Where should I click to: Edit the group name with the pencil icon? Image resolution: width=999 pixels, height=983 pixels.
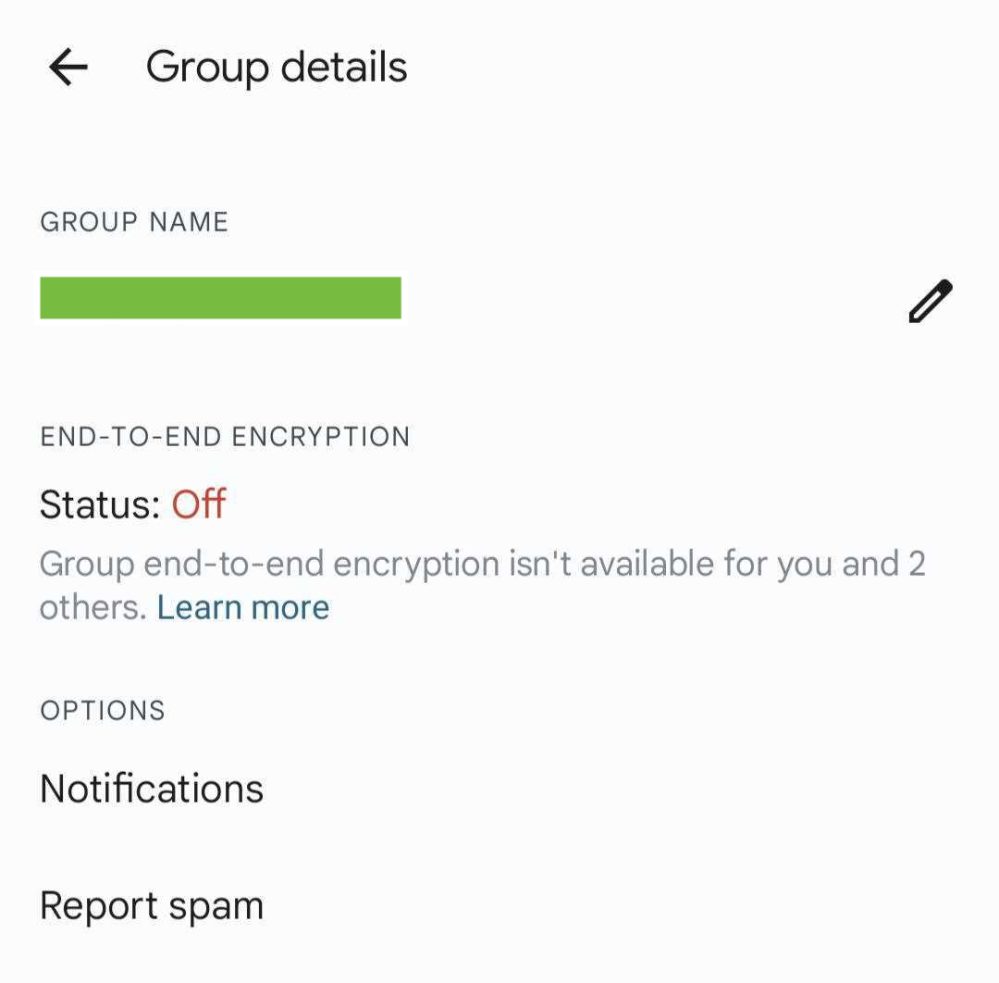[929, 301]
